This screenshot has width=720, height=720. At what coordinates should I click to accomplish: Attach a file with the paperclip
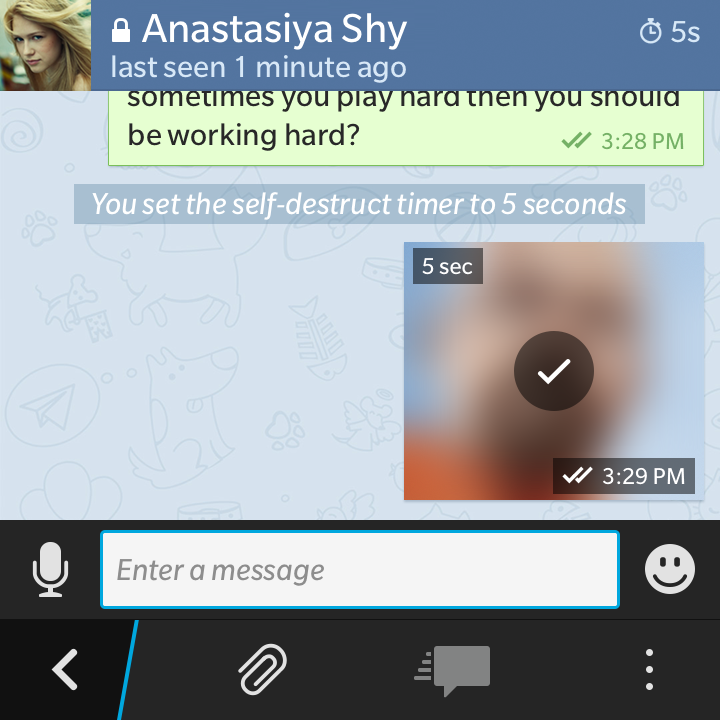pyautogui.click(x=263, y=669)
